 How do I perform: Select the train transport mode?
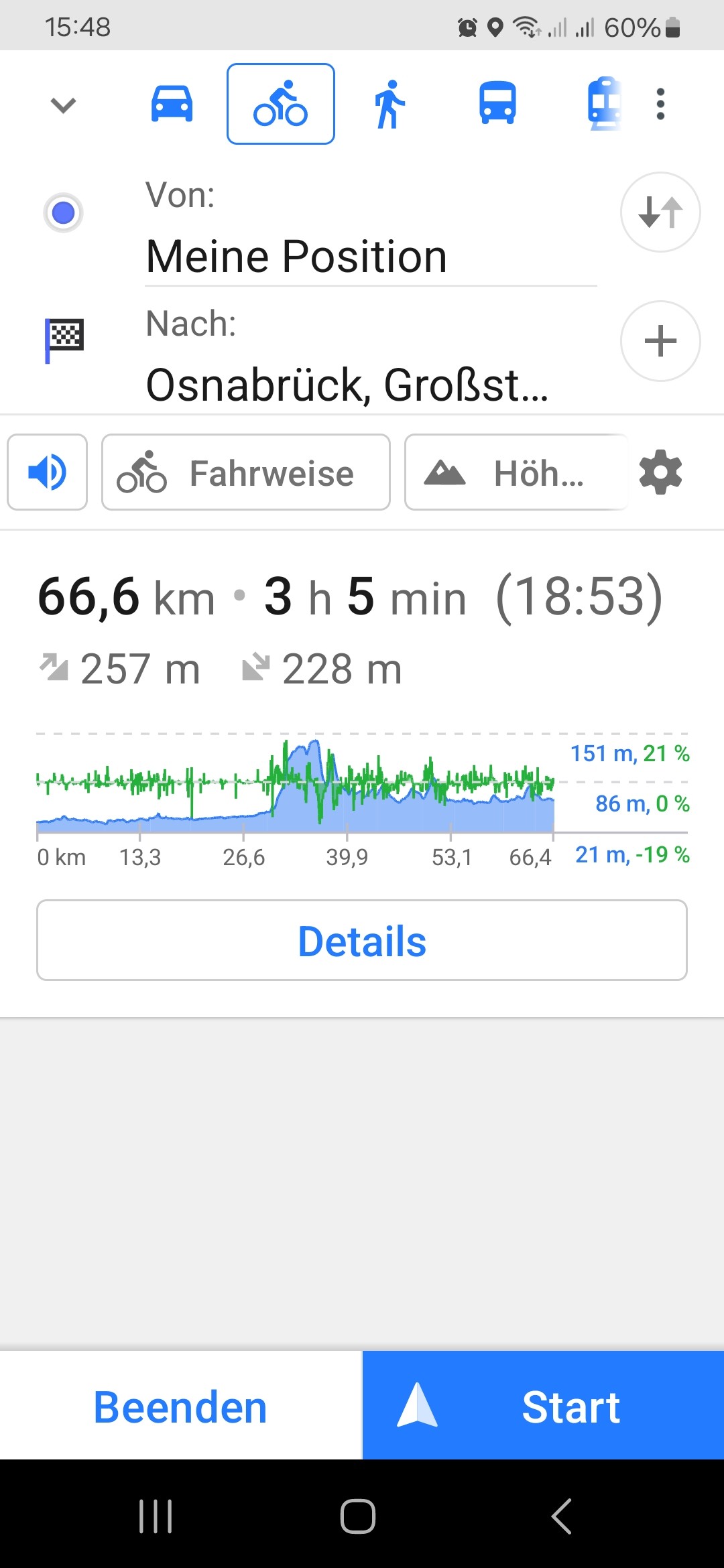pyautogui.click(x=603, y=104)
